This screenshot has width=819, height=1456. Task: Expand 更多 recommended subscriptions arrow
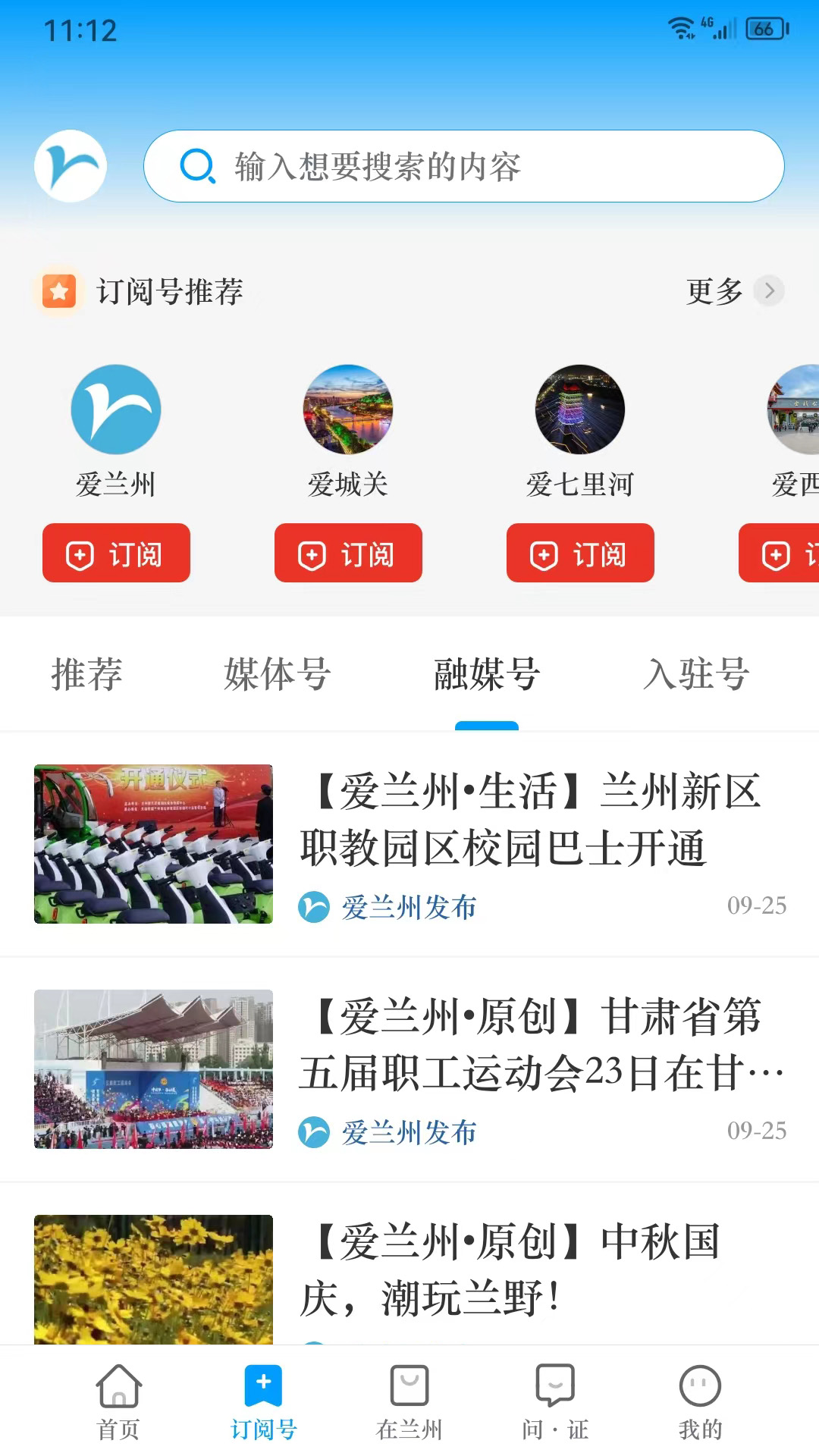click(714, 292)
